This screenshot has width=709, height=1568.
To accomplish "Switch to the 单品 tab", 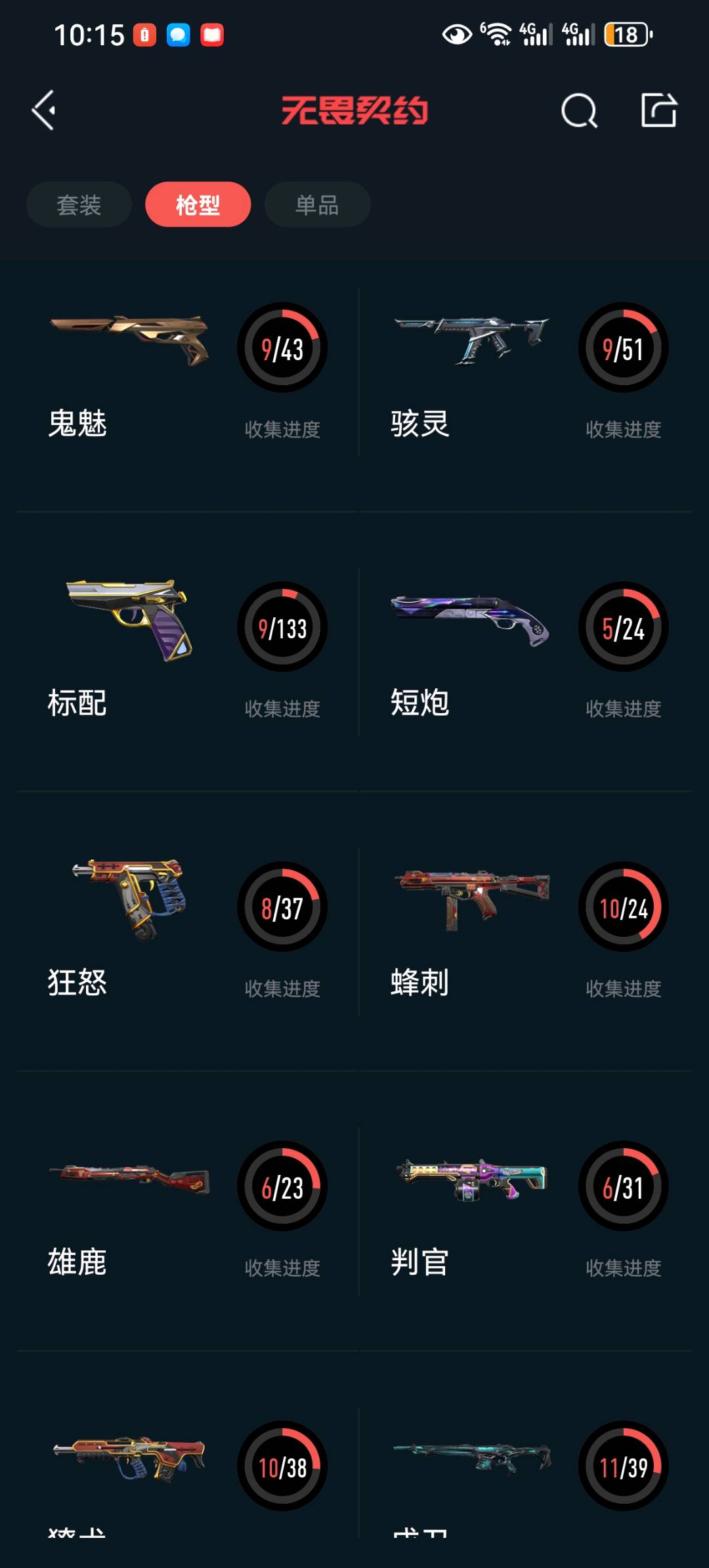I will pyautogui.click(x=317, y=205).
